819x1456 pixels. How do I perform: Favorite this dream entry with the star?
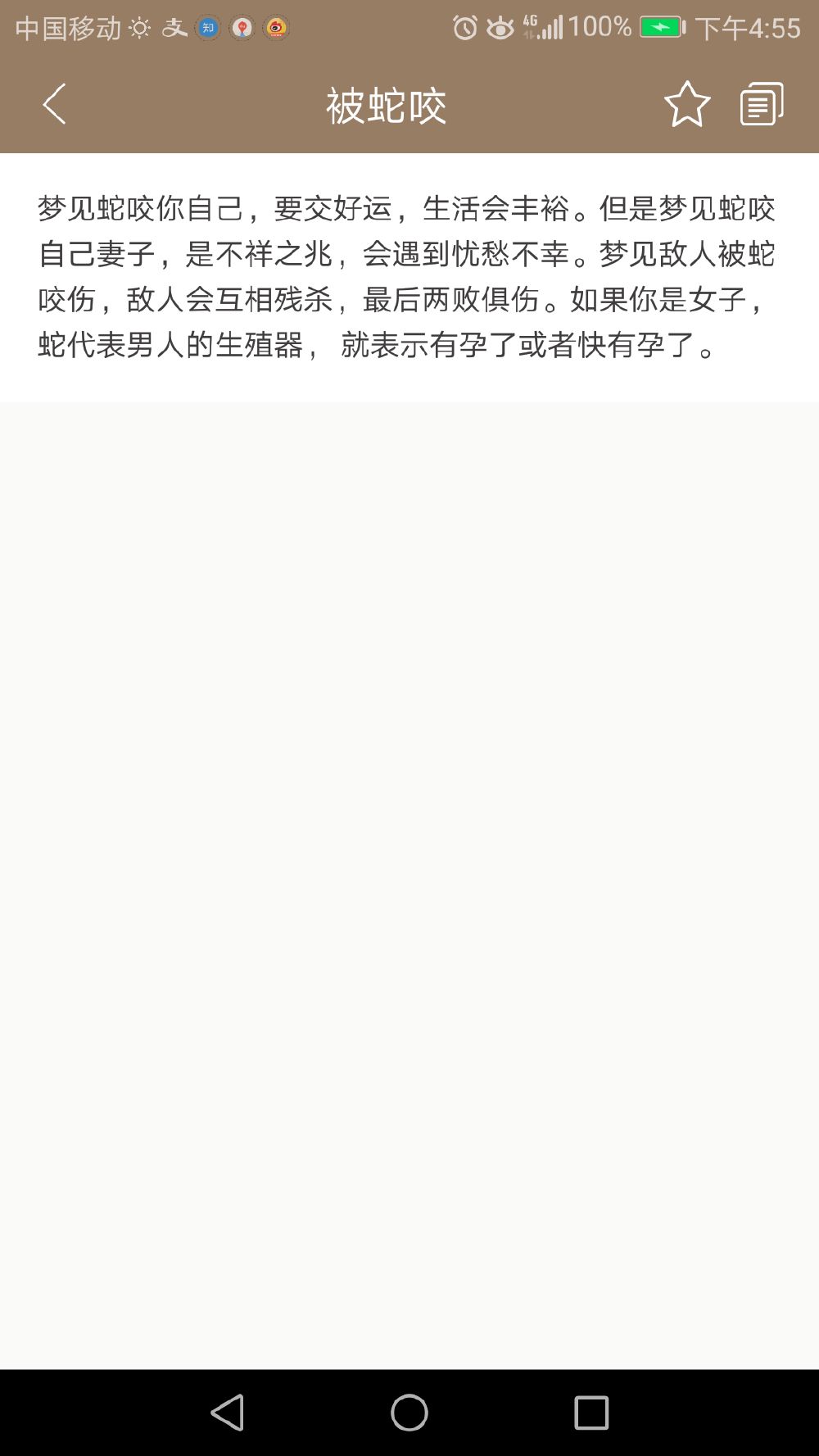[x=687, y=104]
